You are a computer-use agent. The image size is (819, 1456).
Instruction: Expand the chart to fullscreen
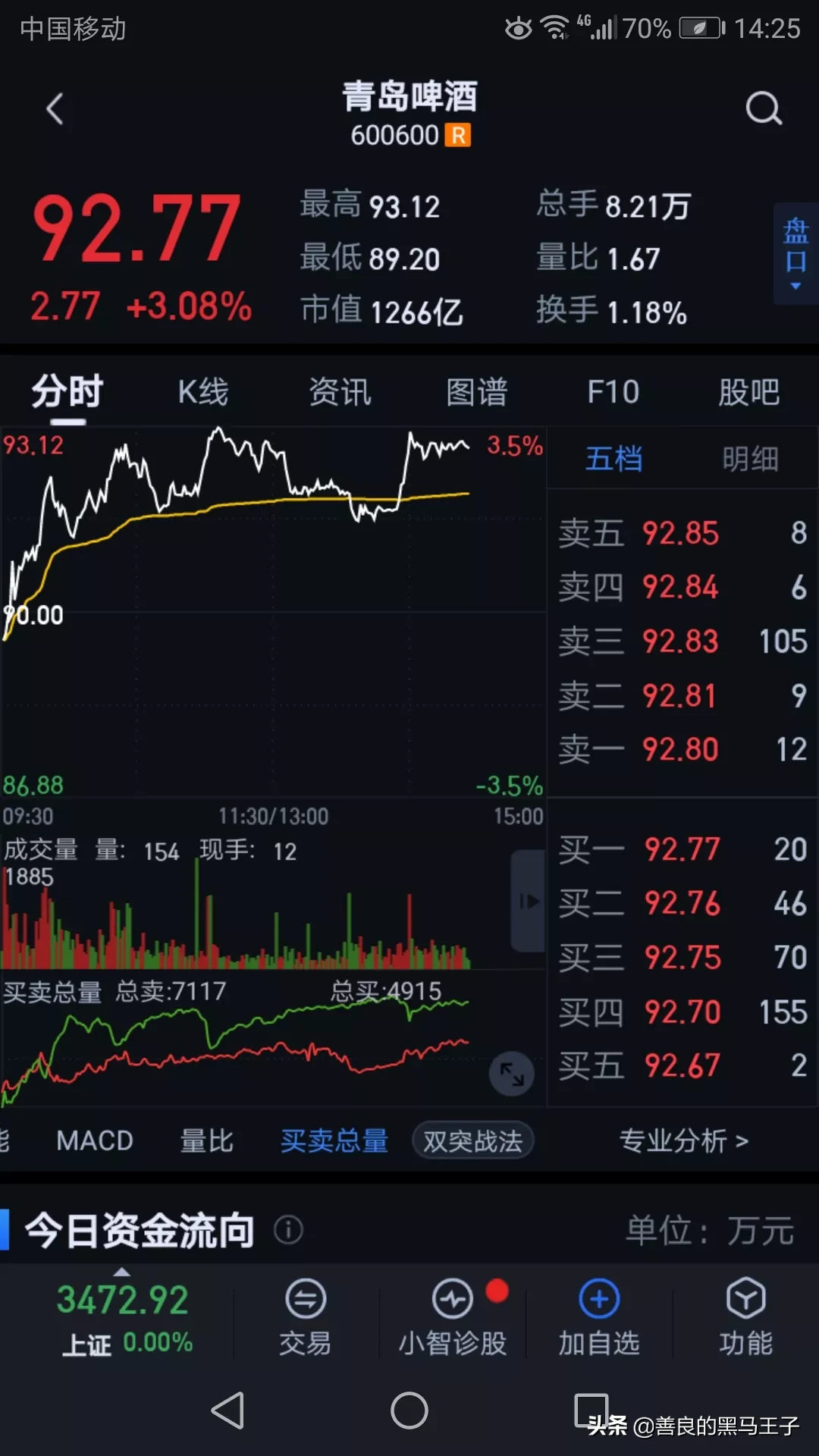click(x=512, y=1074)
